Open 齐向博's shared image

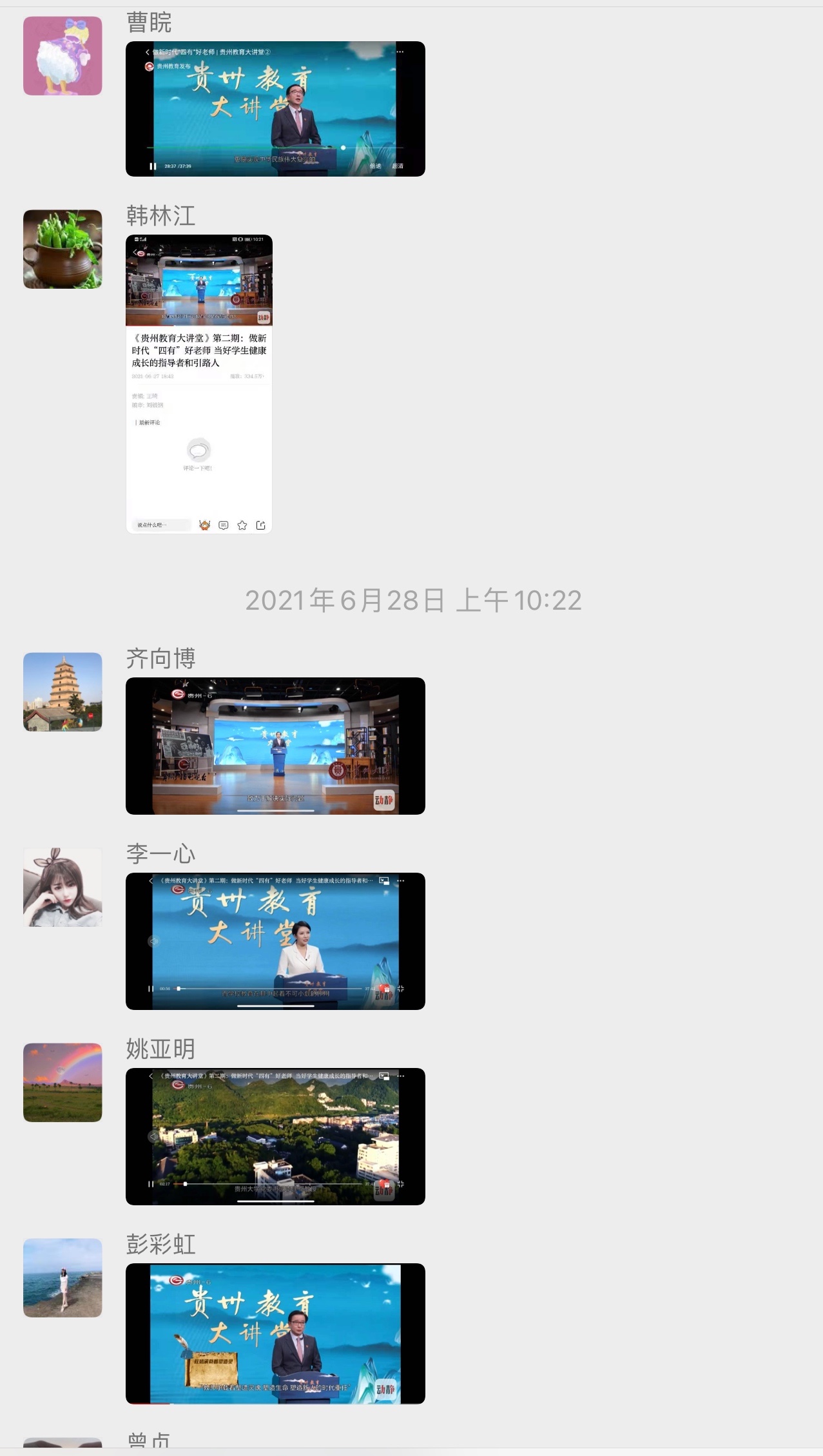coord(275,746)
